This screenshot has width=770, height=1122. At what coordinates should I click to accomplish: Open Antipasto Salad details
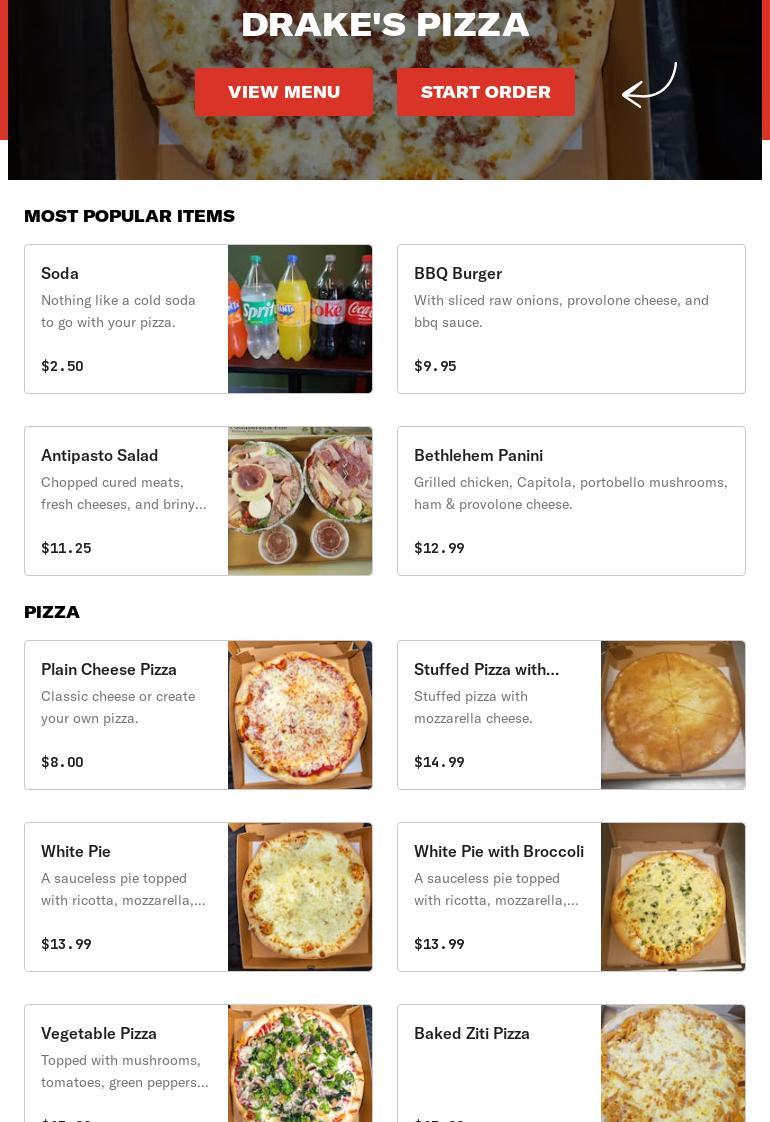pos(198,501)
